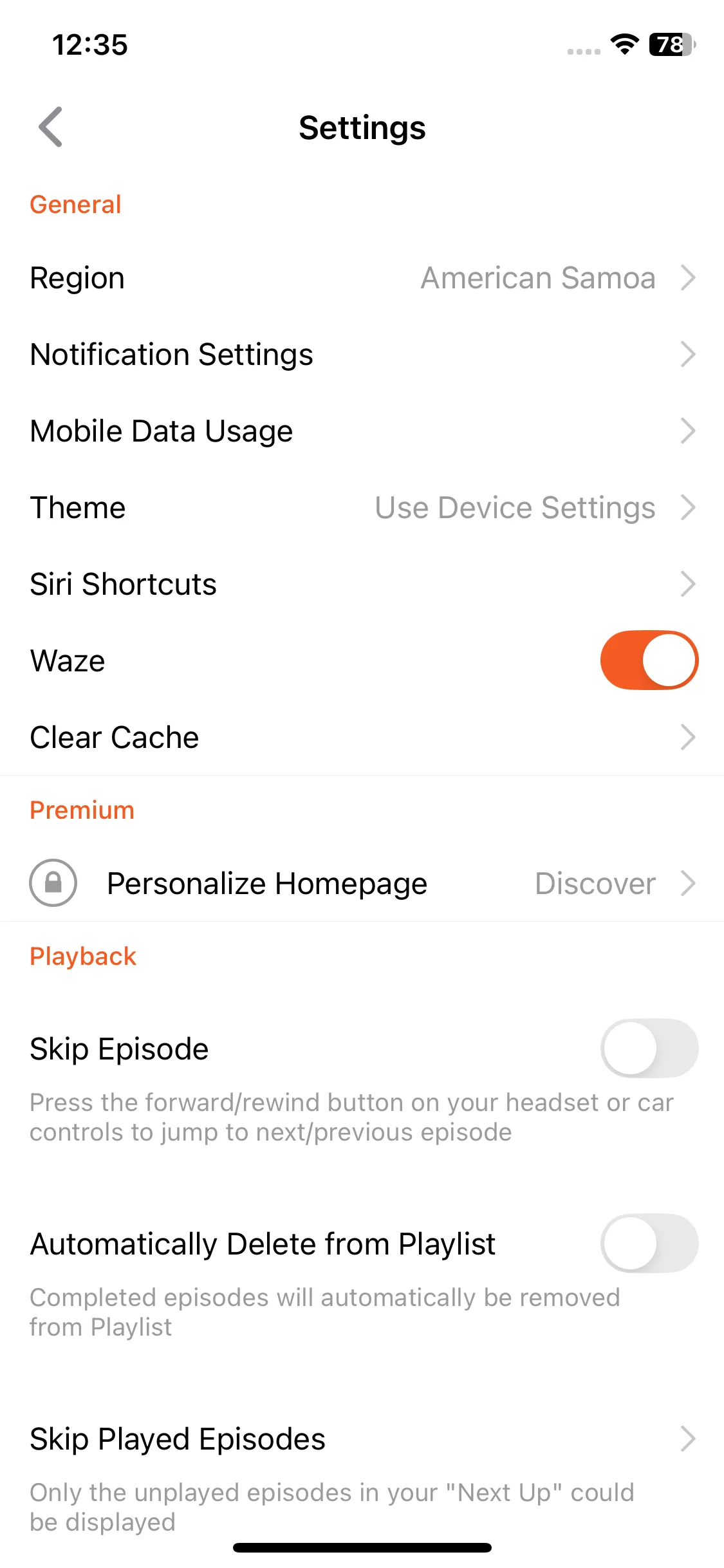The image size is (724, 1568).
Task: Change the Theme setting
Action: point(362,508)
